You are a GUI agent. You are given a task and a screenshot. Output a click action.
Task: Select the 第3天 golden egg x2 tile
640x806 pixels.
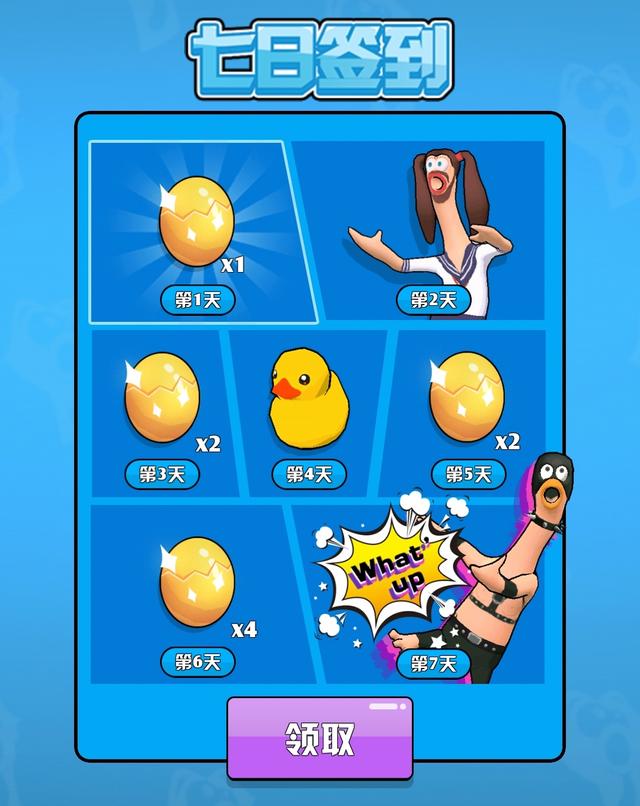[162, 411]
